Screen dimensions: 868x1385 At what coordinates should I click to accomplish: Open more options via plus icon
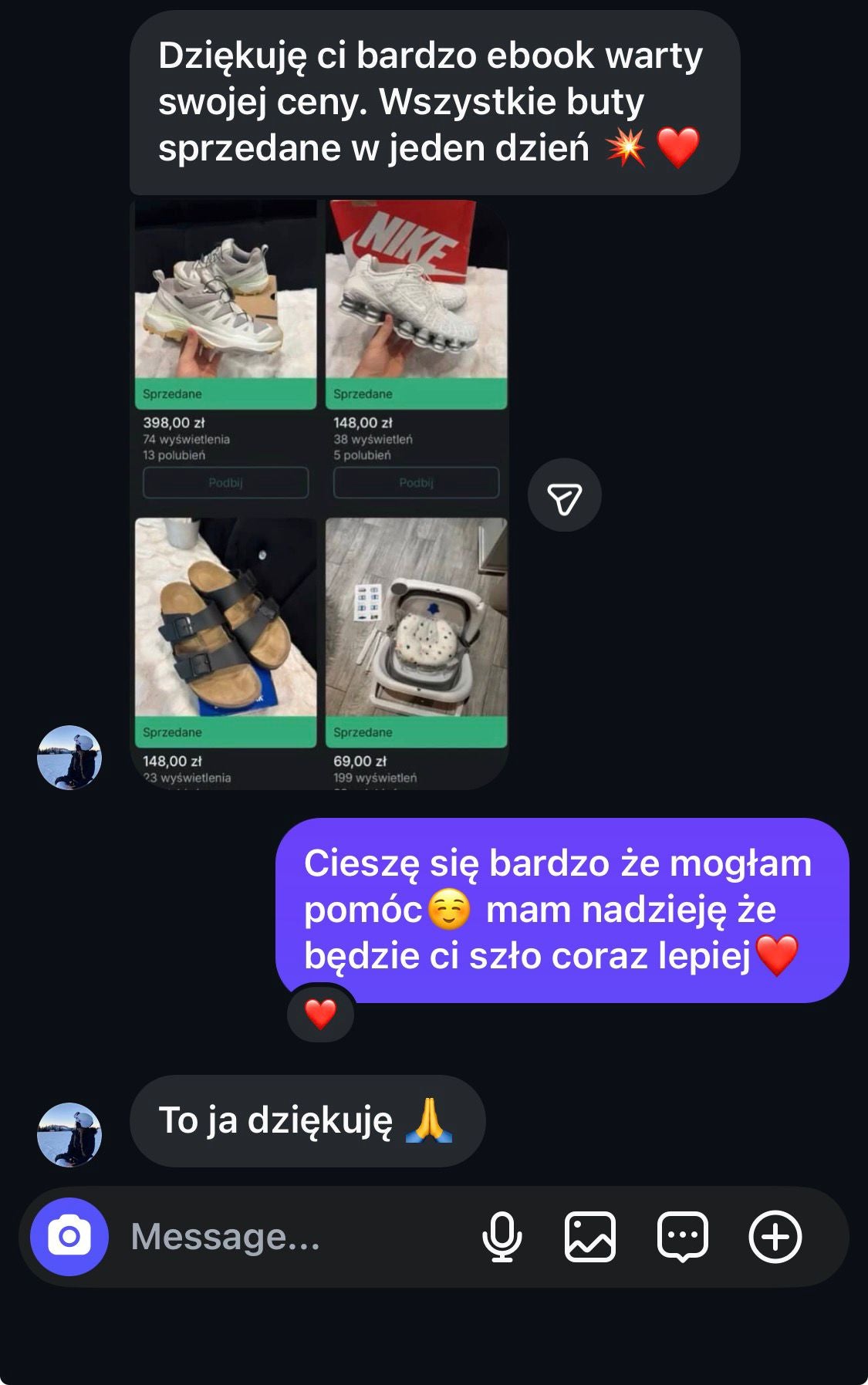[775, 1237]
